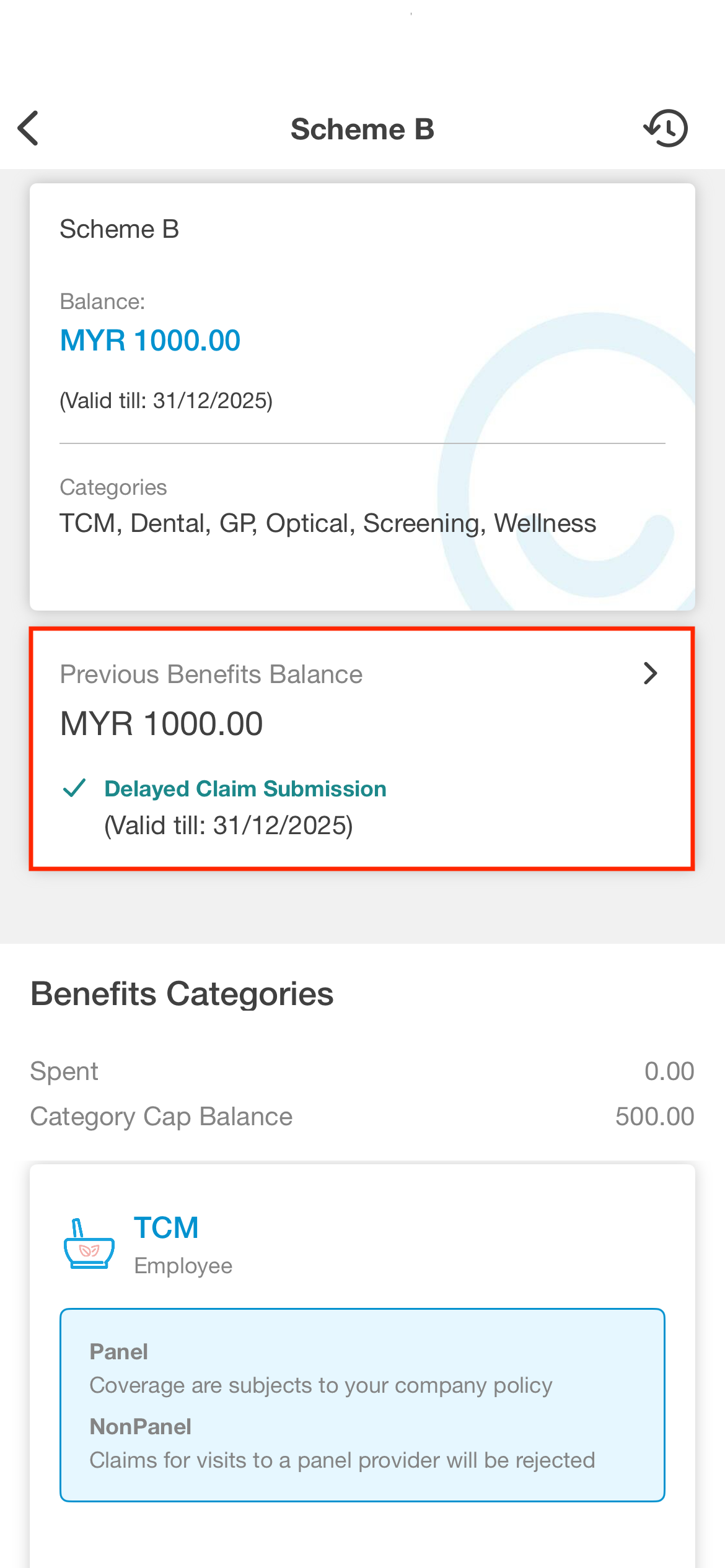Screen dimensions: 725x1568
Task: Go back from Scheme B page
Action: pyautogui.click(x=29, y=128)
